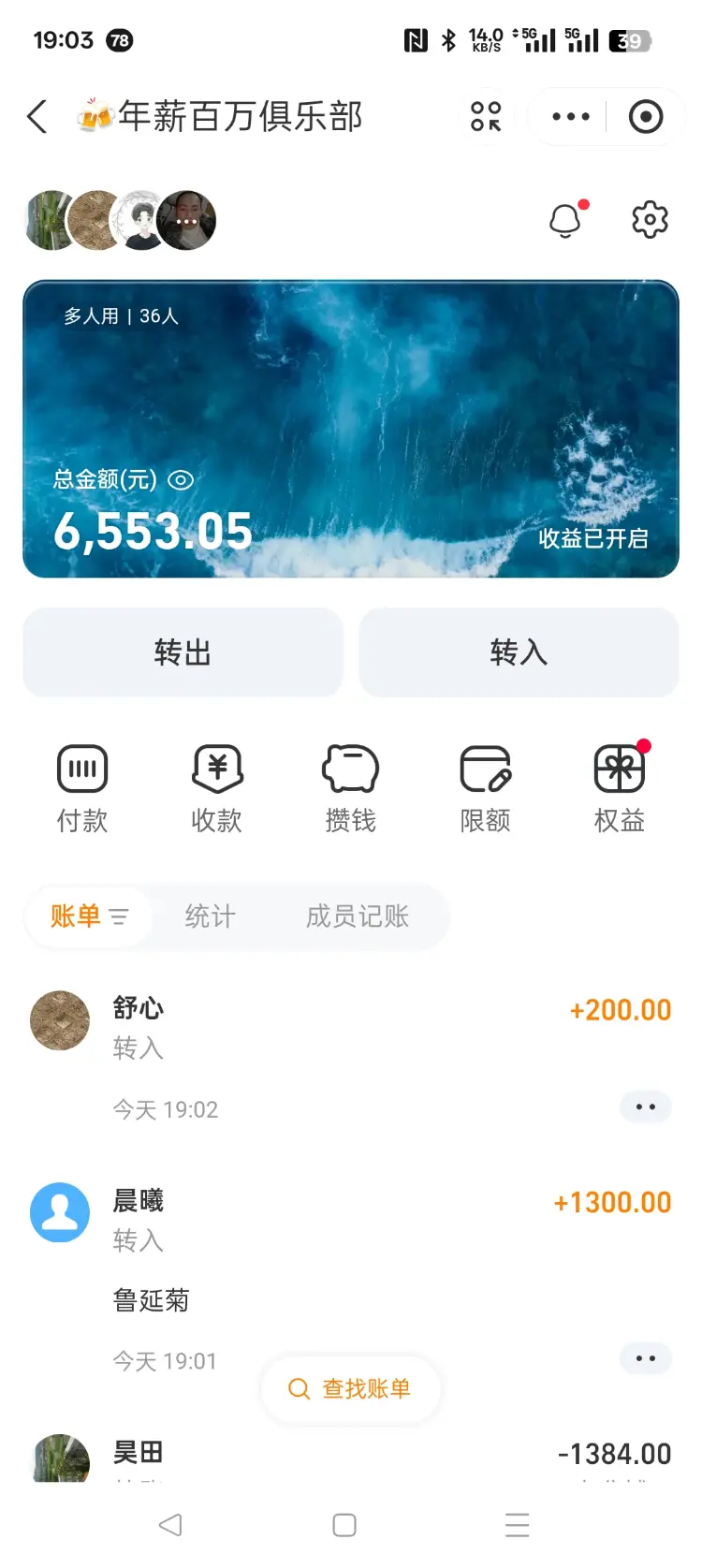Close the mini-program with the circle icon
This screenshot has width=702, height=1568.
click(x=646, y=117)
